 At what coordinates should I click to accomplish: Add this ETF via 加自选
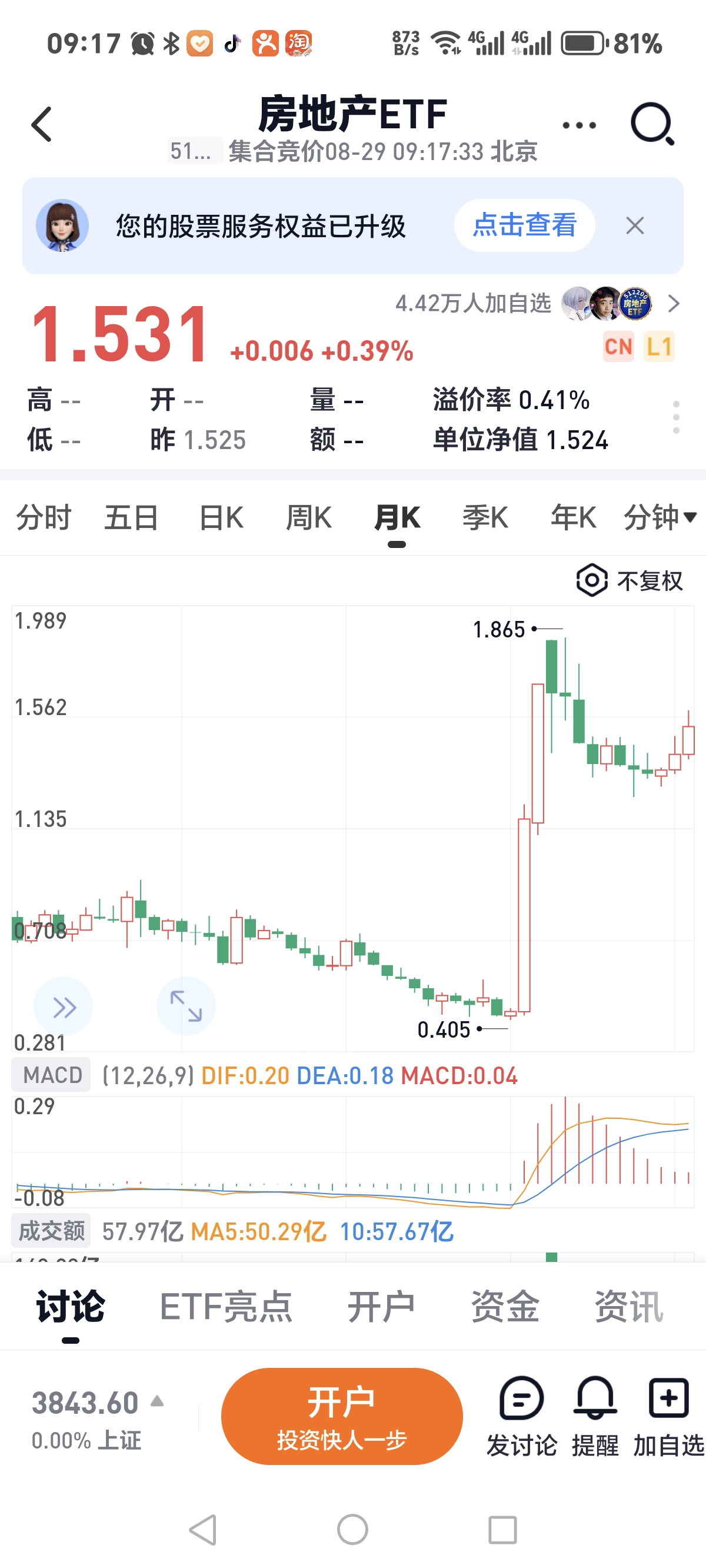coord(668,1416)
